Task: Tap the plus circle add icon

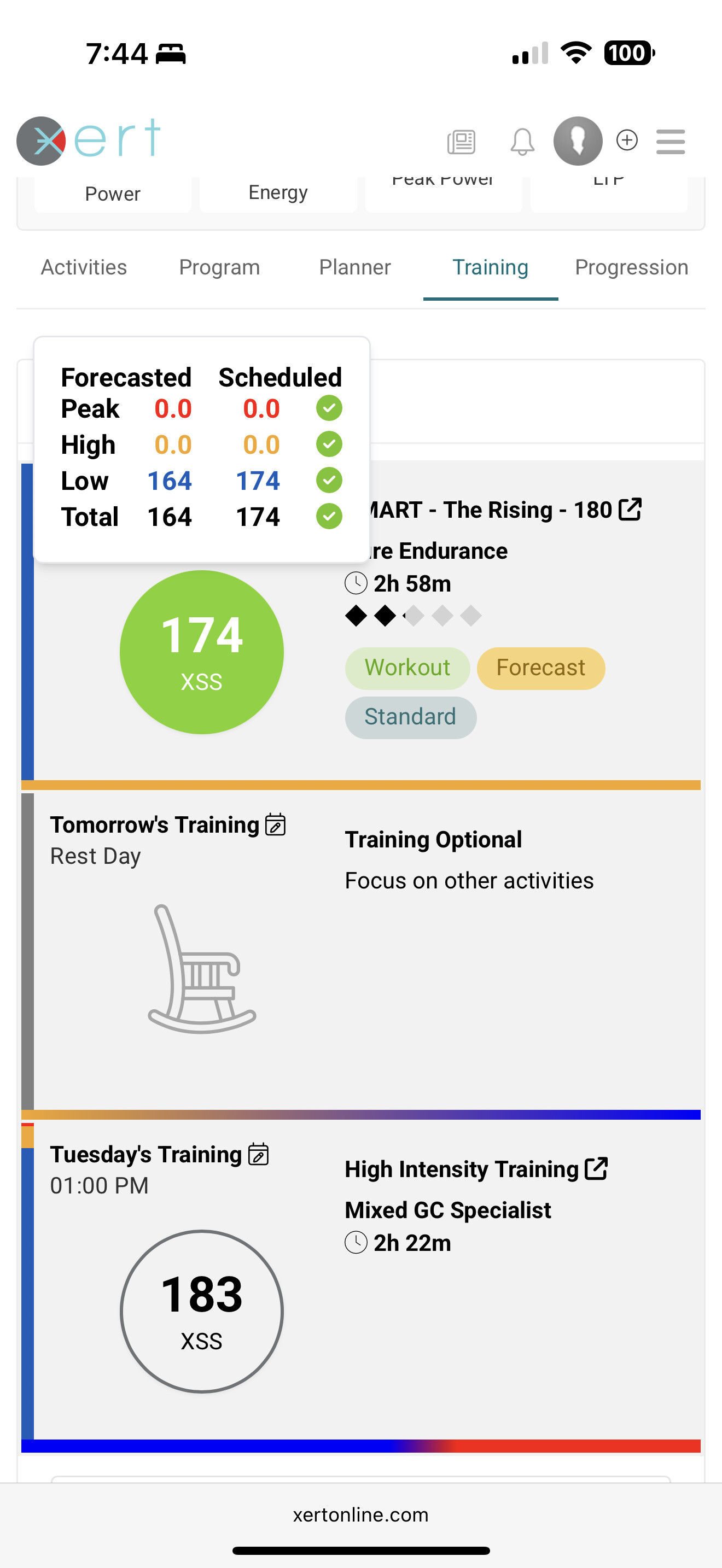Action: point(626,140)
